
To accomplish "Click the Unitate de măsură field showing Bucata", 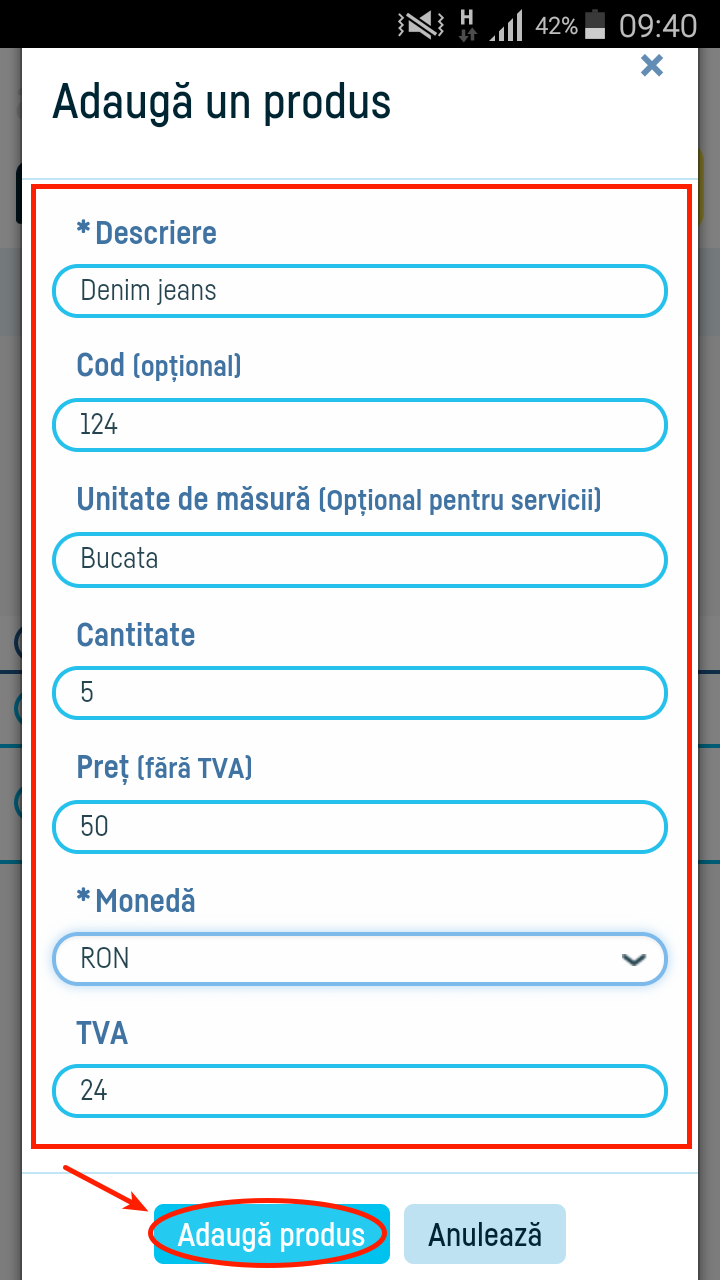I will [x=360, y=559].
